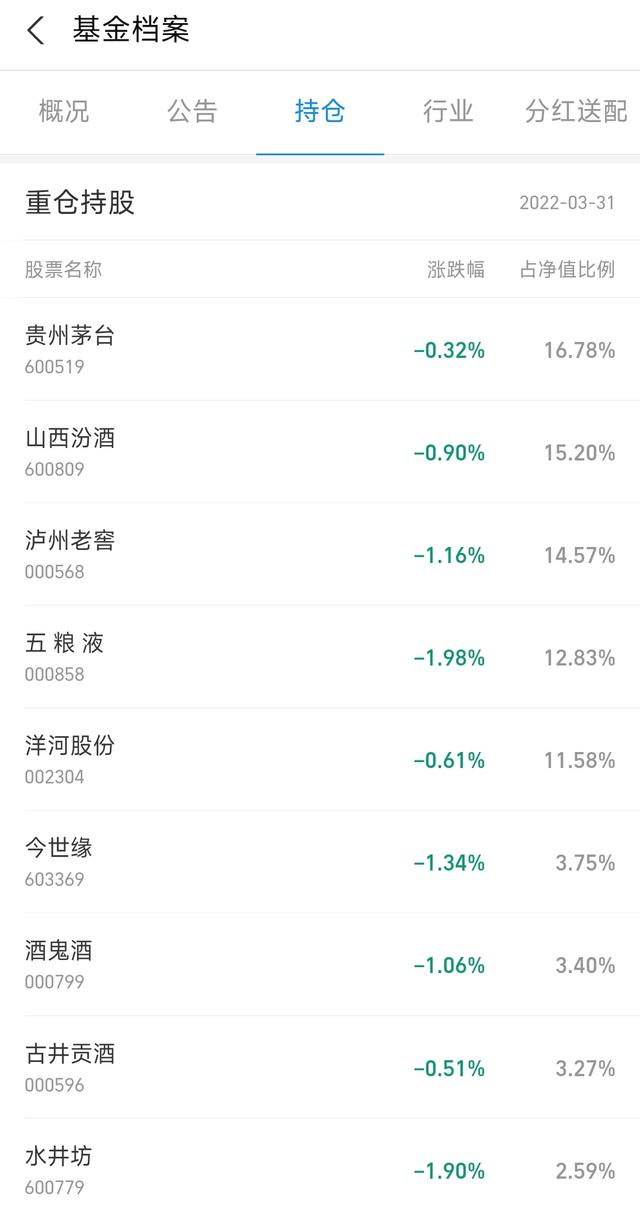The width and height of the screenshot is (640, 1219).
Task: Select the 今世缘 holding
Action: coord(320,862)
